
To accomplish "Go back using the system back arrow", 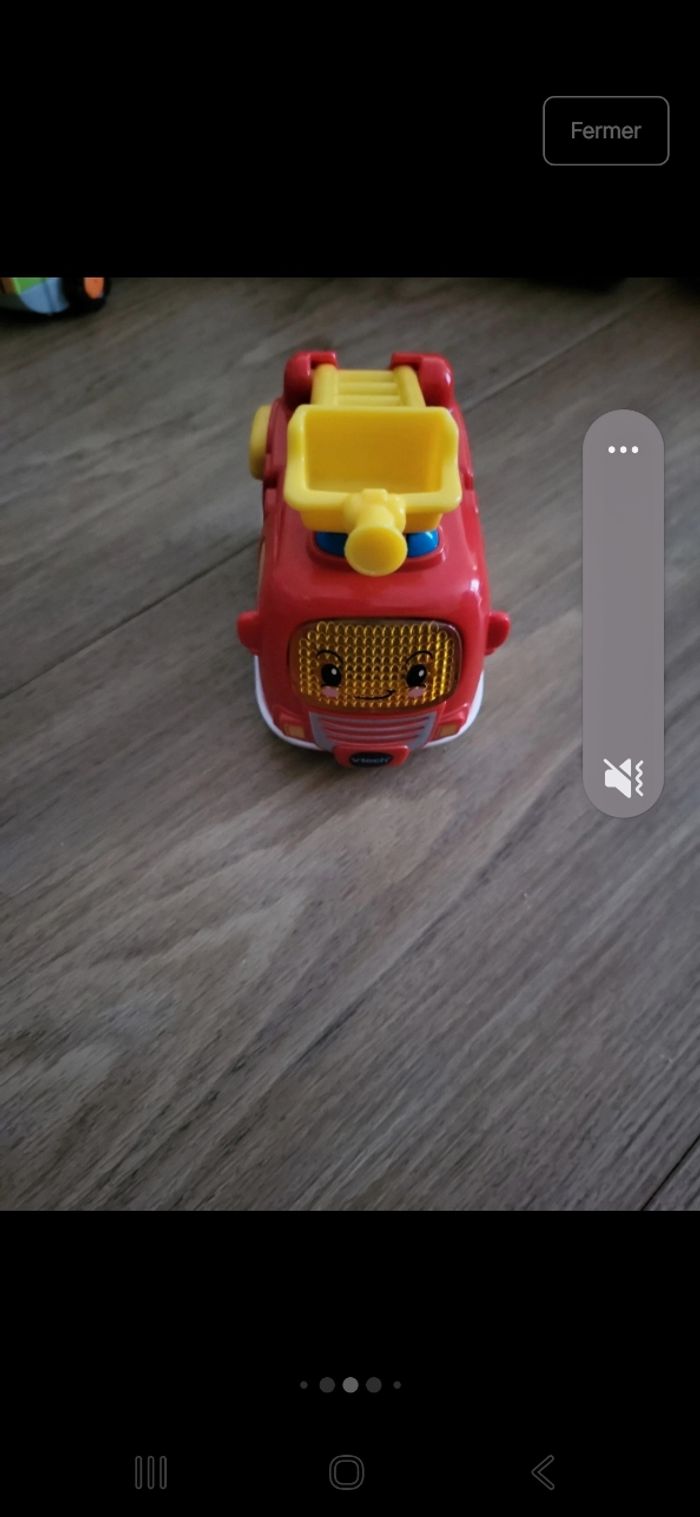I will click(543, 1472).
